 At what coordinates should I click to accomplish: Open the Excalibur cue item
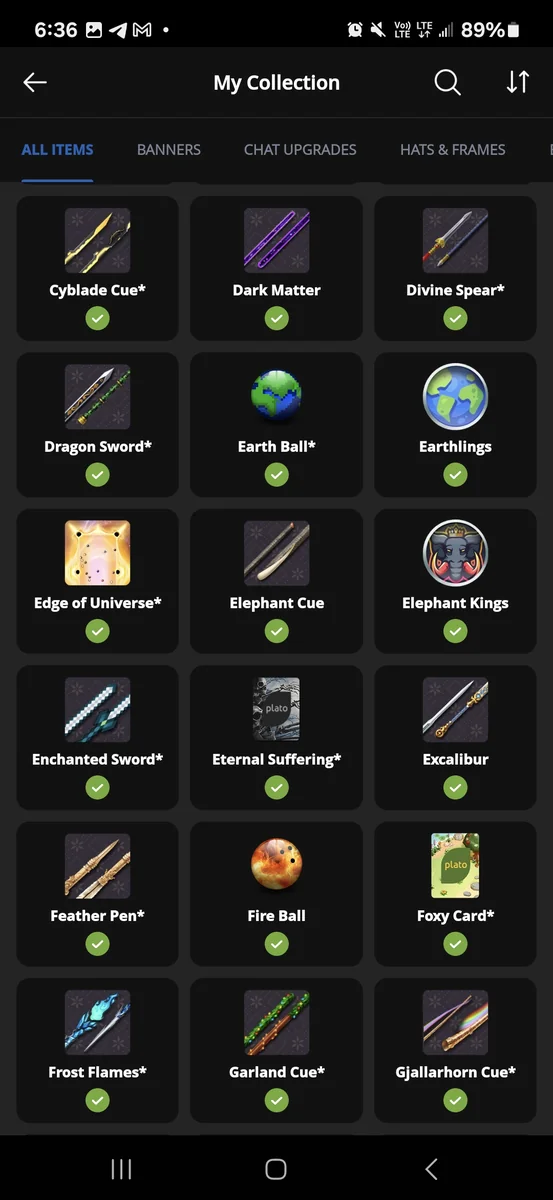(455, 737)
